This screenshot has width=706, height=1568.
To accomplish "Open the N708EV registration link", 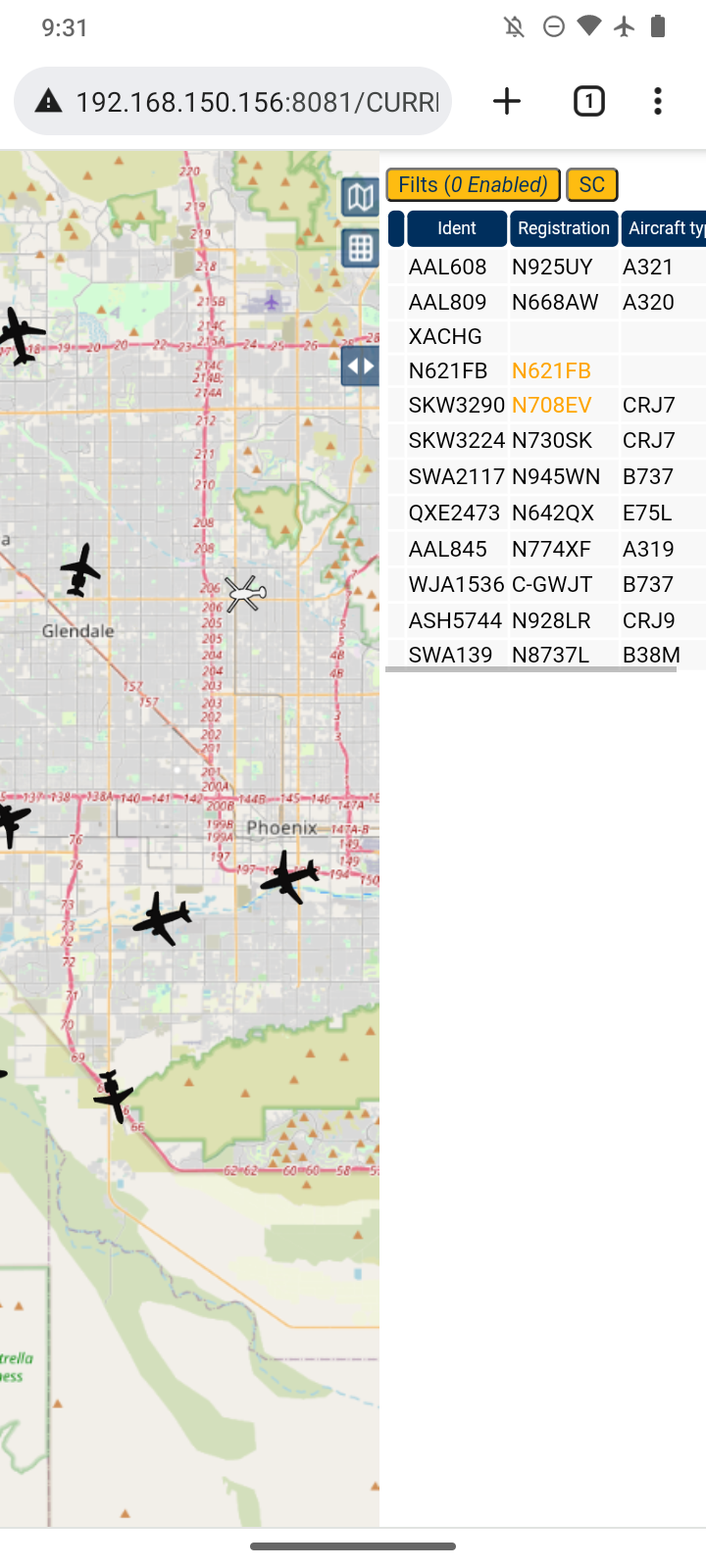I will [x=551, y=405].
